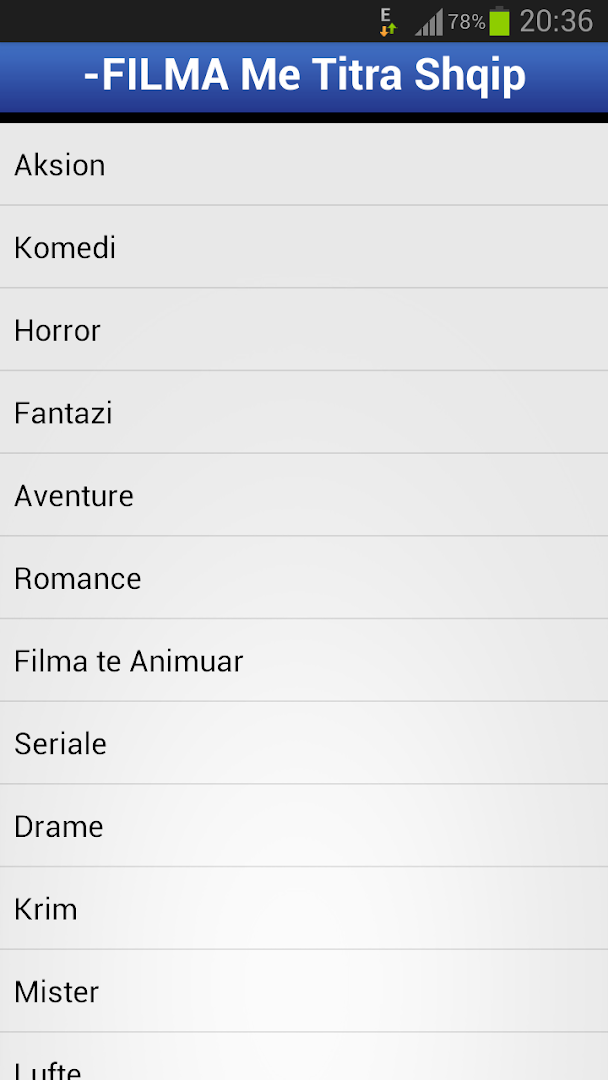
Task: Open the Krim category
Action: (x=304, y=908)
